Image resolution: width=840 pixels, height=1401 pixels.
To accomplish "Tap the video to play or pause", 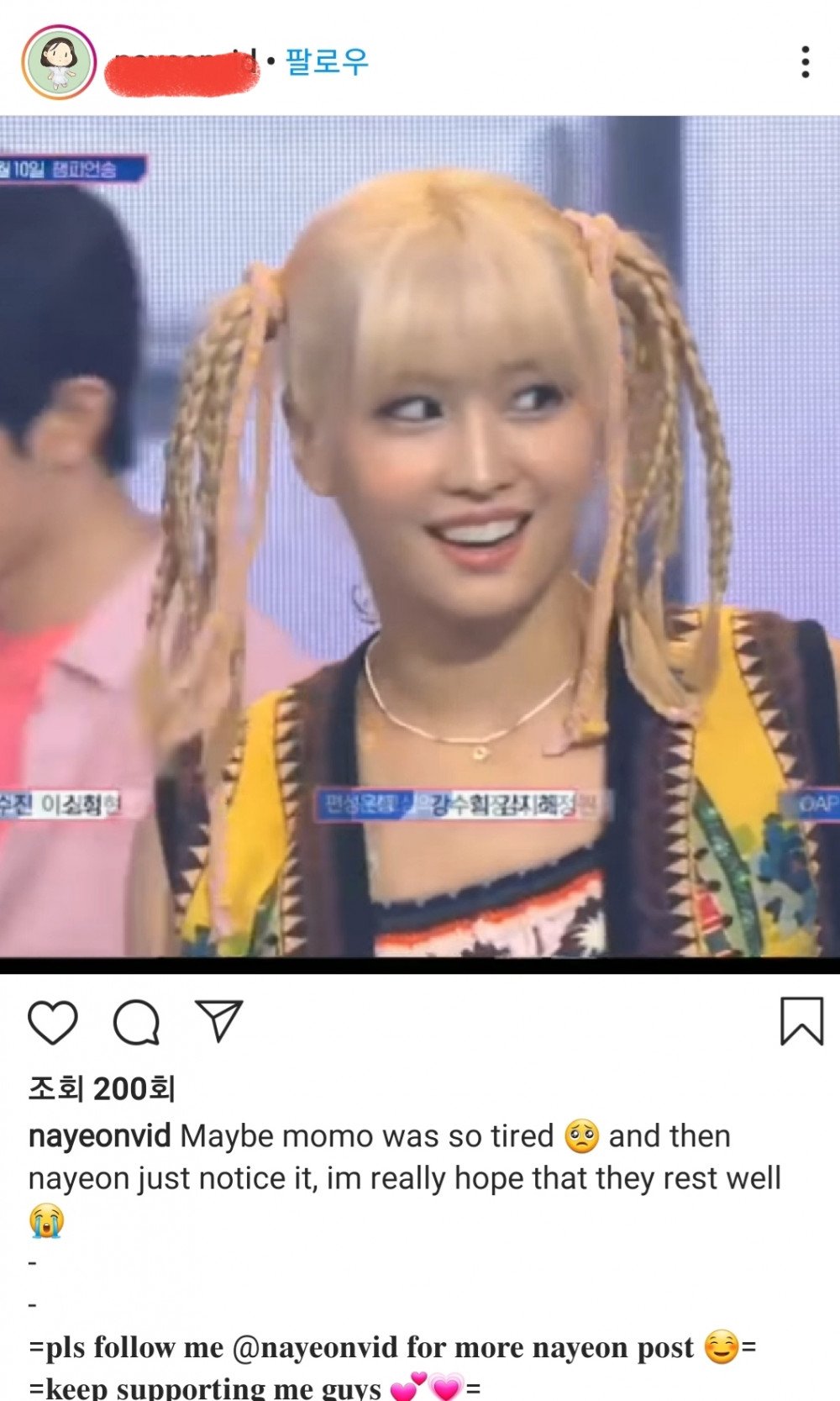I will click(420, 538).
